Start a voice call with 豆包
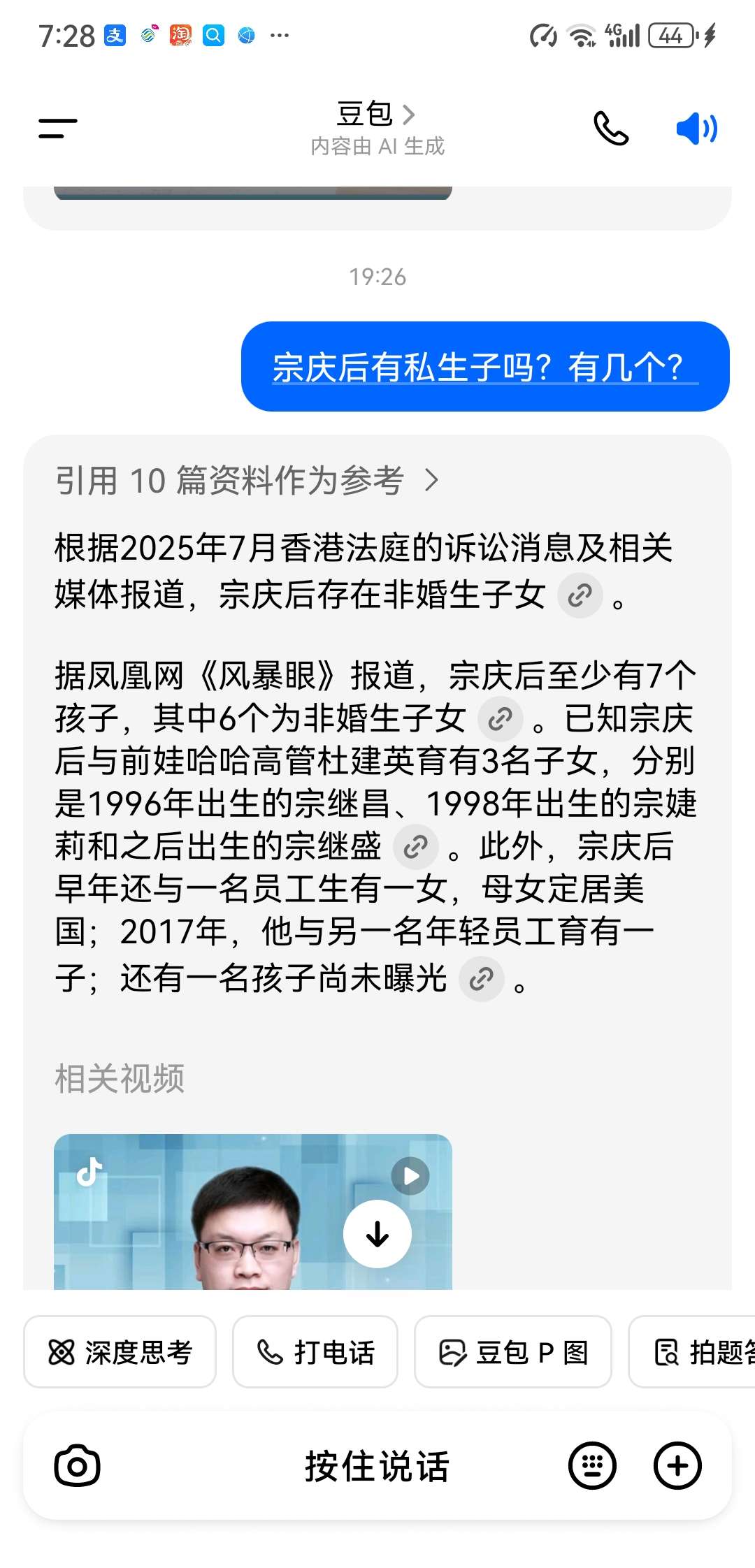 pos(610,129)
